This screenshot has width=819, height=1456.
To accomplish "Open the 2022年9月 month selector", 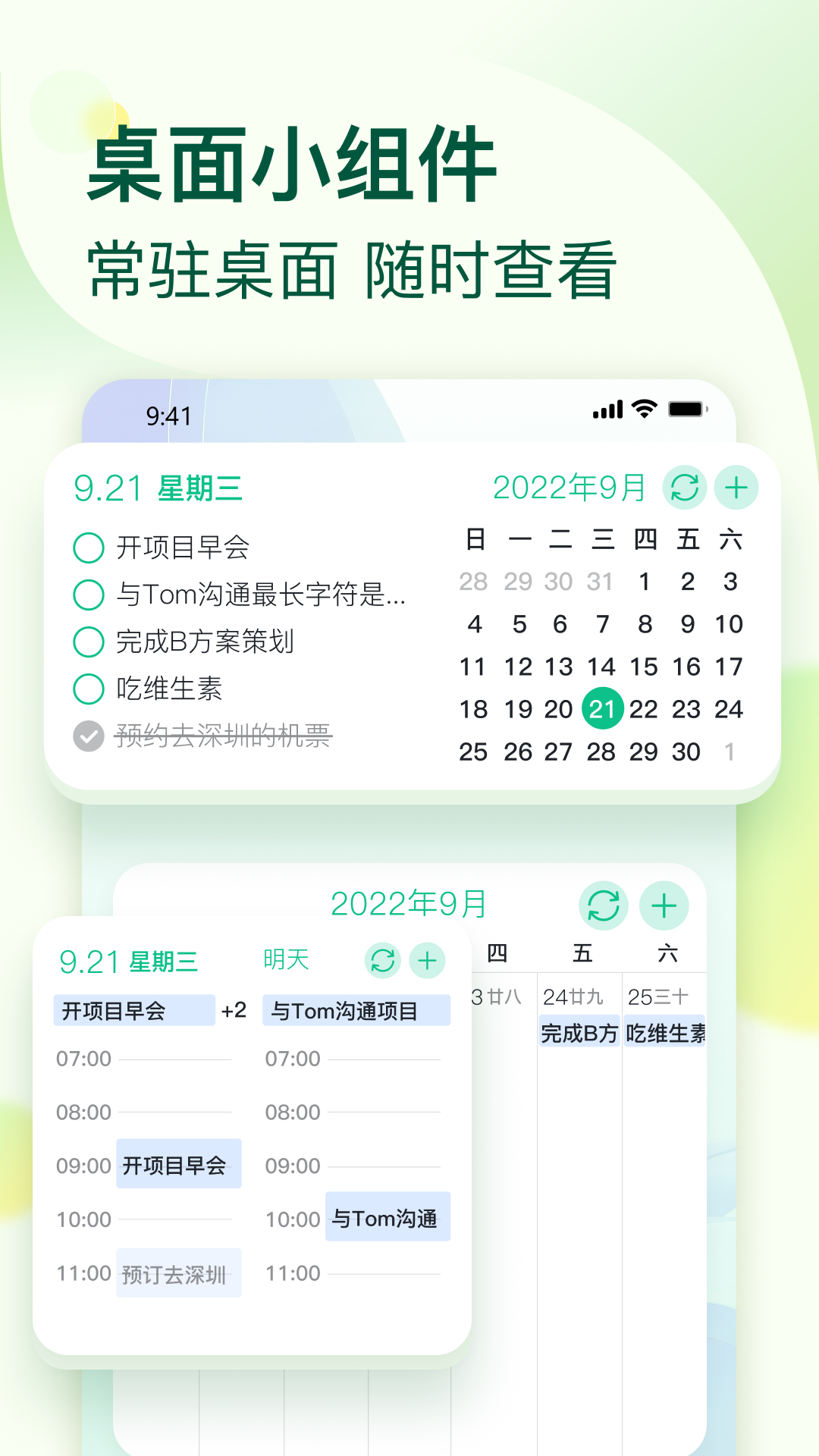I will click(x=567, y=488).
